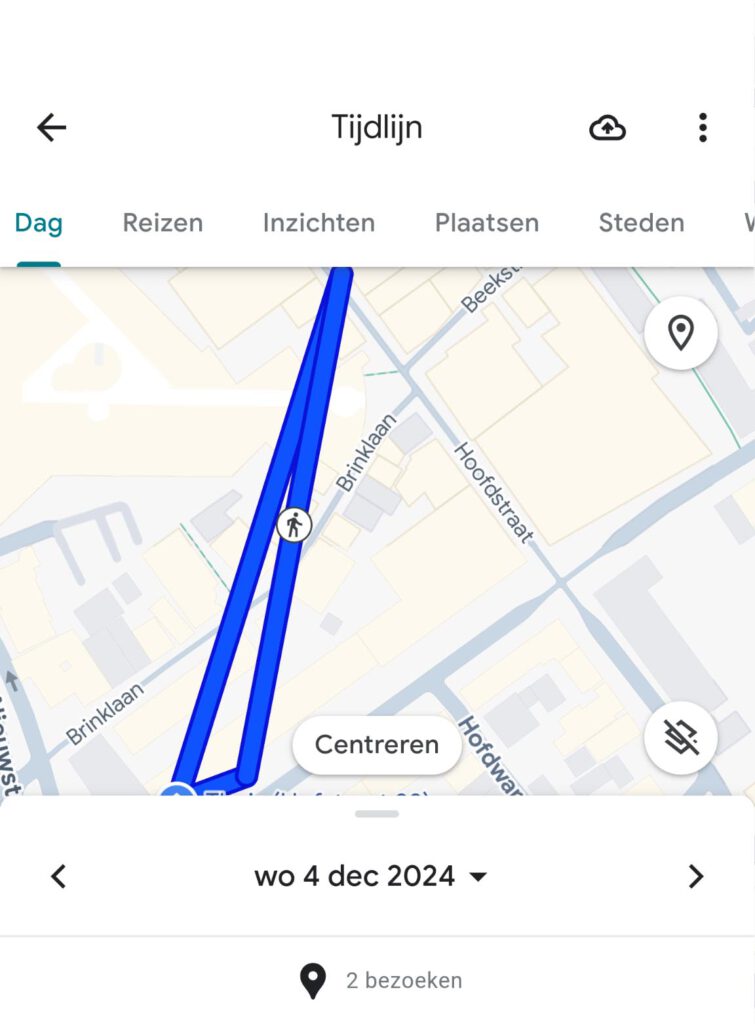
Task: Open the Inzichten tab
Action: (x=319, y=223)
